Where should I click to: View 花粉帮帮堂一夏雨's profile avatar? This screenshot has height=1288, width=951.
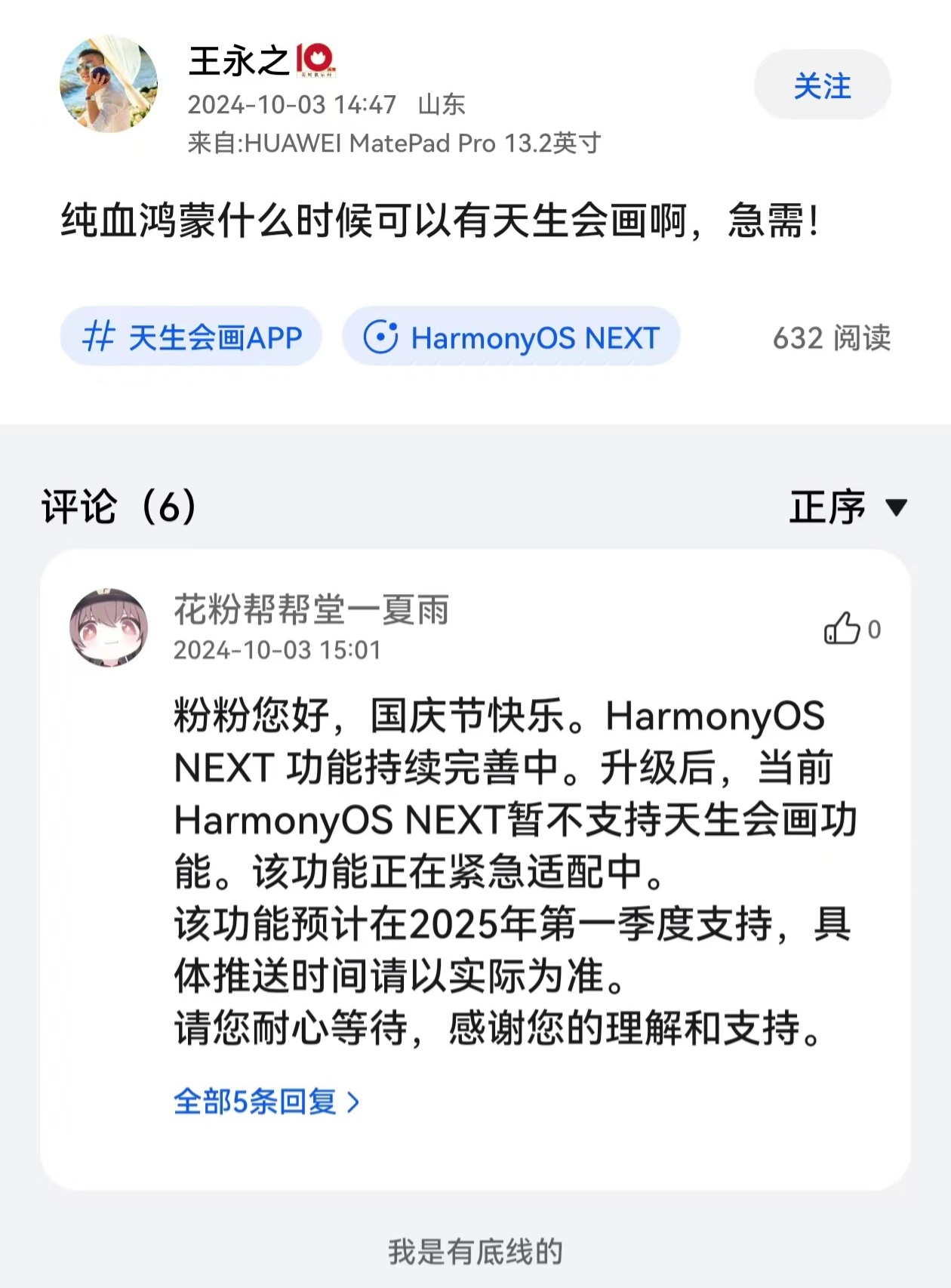point(109,627)
